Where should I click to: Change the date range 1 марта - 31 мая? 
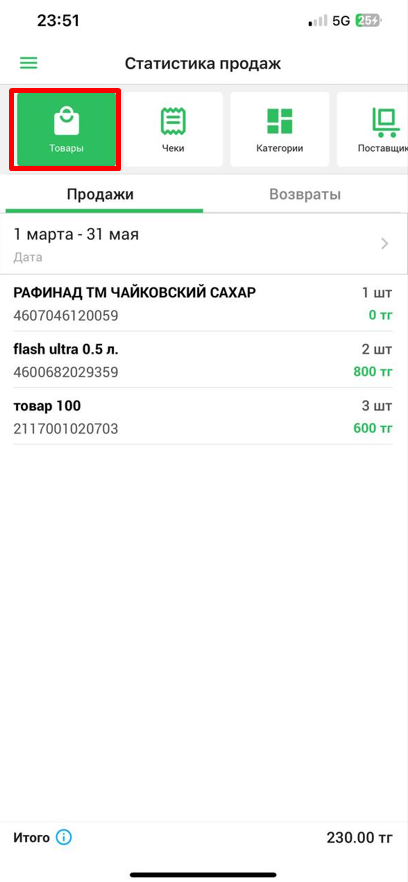click(x=204, y=244)
